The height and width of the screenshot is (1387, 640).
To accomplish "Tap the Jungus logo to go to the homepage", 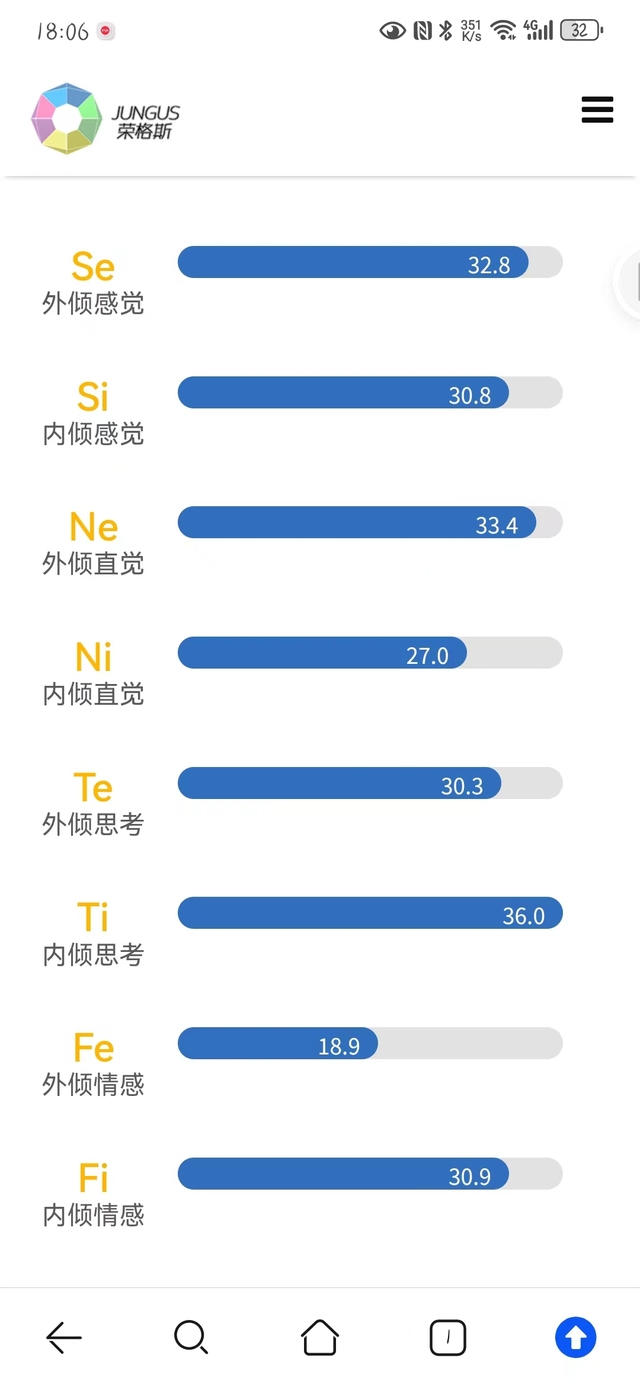I will coord(106,119).
